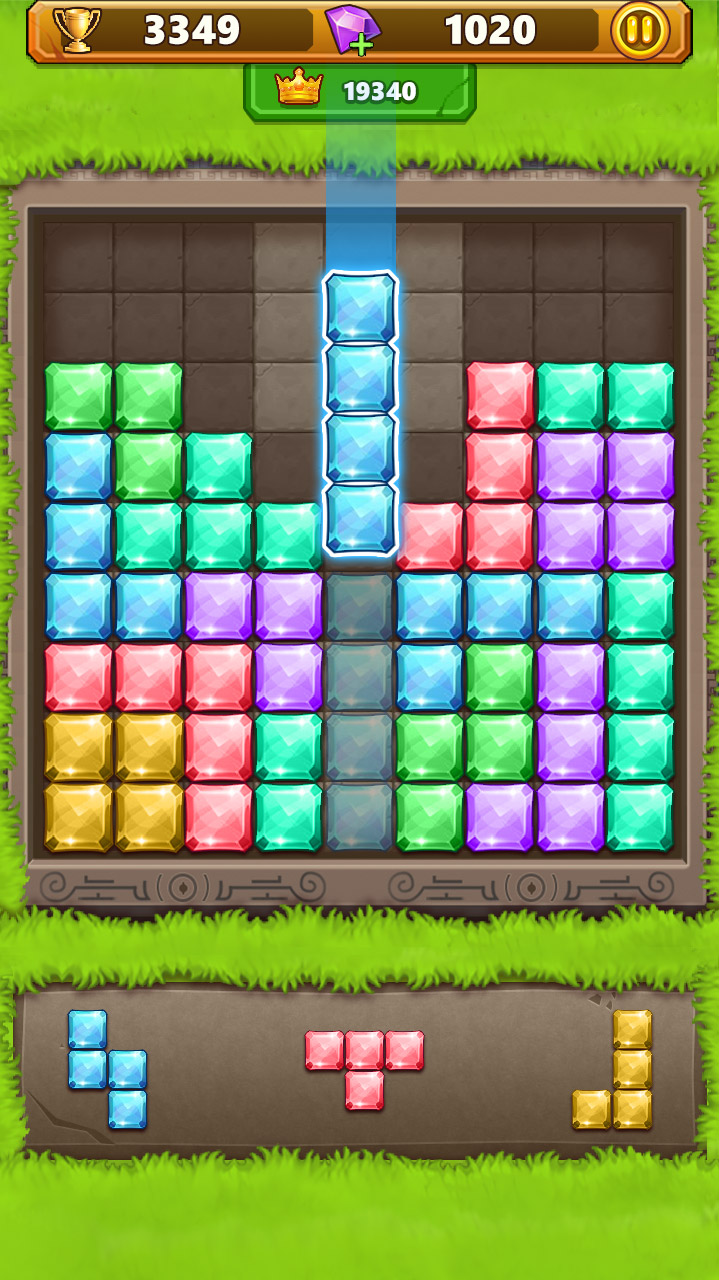719x1280 pixels.
Task: Pause the game
Action: (640, 31)
